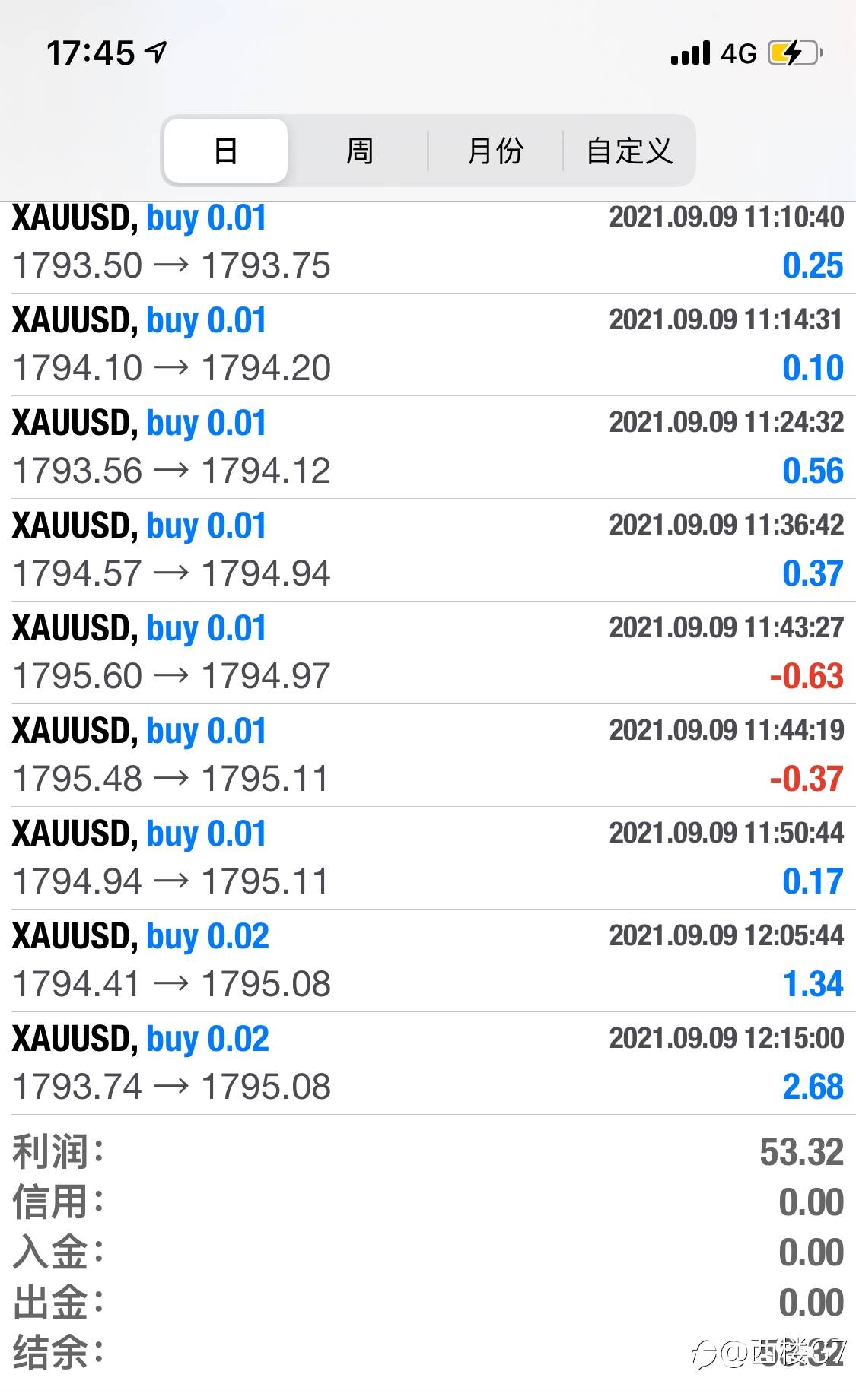Open the losing trade of -0.63
The image size is (856, 1400).
tap(428, 652)
